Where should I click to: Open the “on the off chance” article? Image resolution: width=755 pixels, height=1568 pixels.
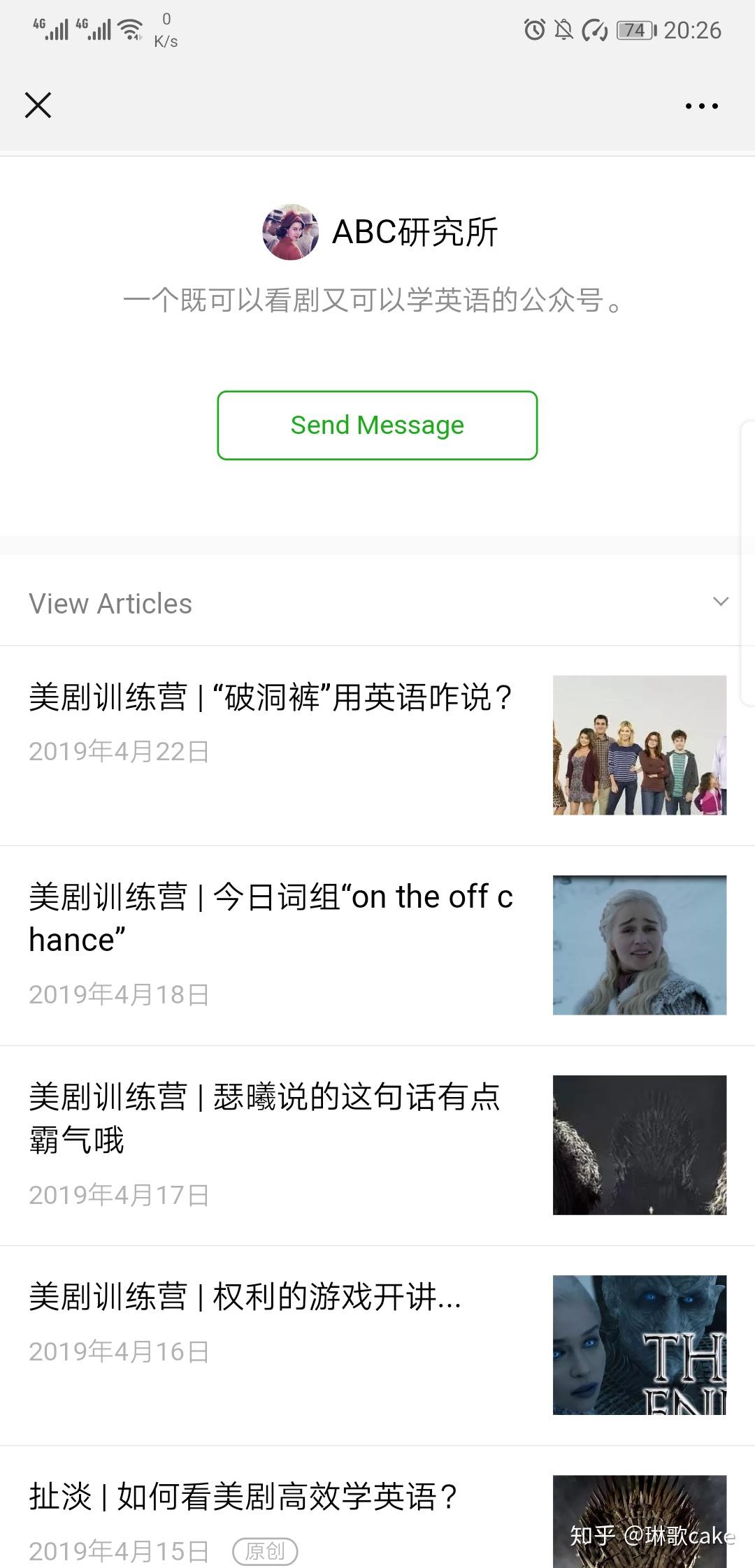pyautogui.click(x=271, y=917)
